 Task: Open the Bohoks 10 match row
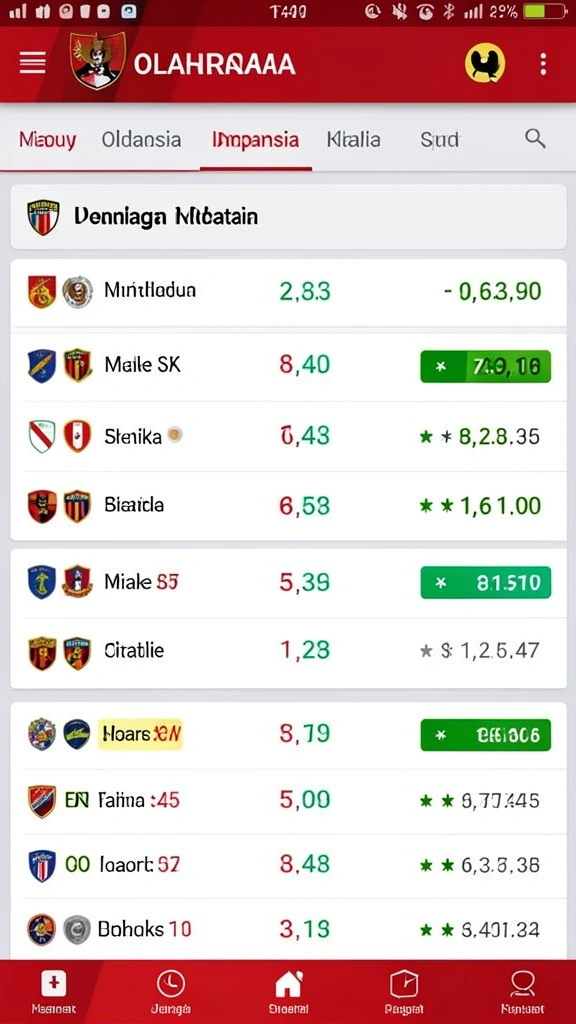[x=289, y=929]
